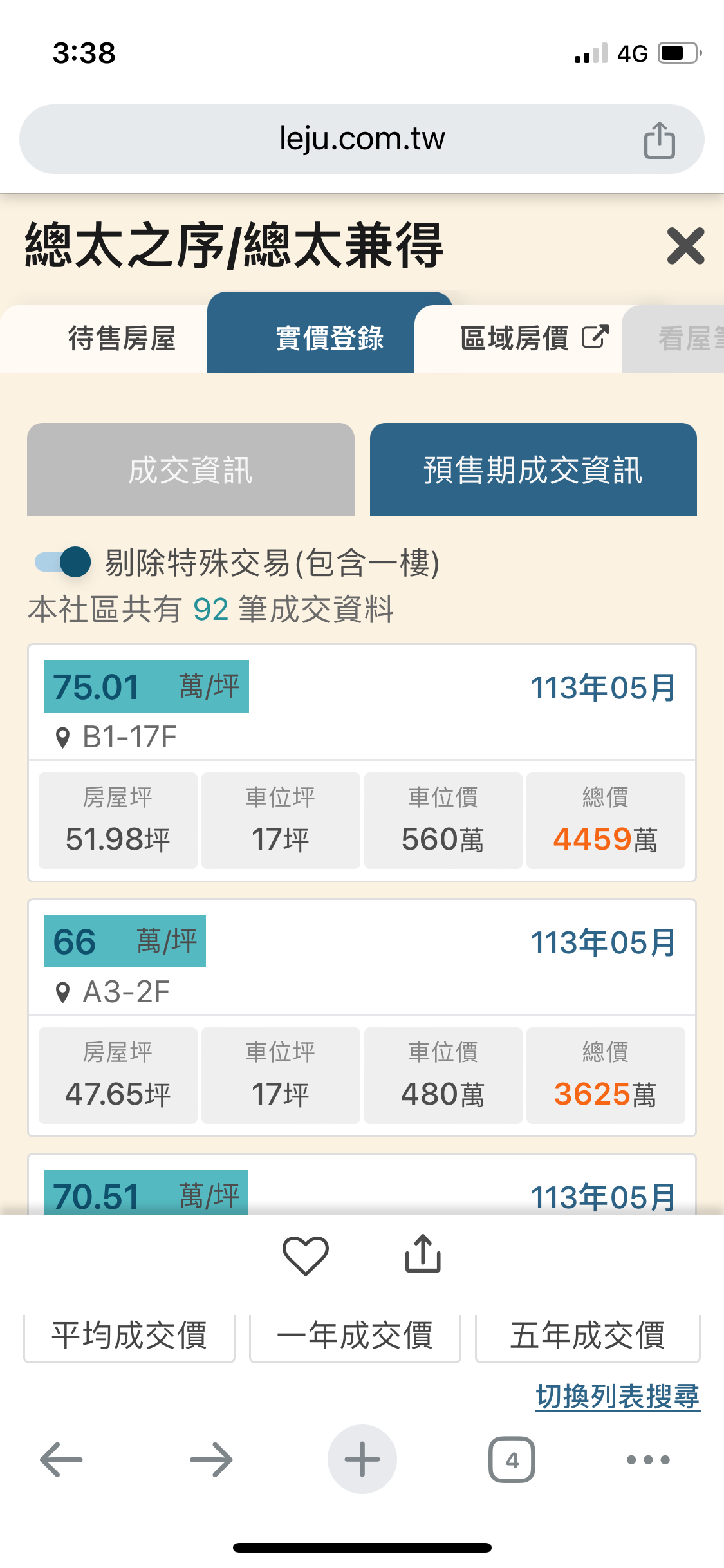Add this community to favorites with heart
The image size is (724, 1568).
coord(306,1255)
